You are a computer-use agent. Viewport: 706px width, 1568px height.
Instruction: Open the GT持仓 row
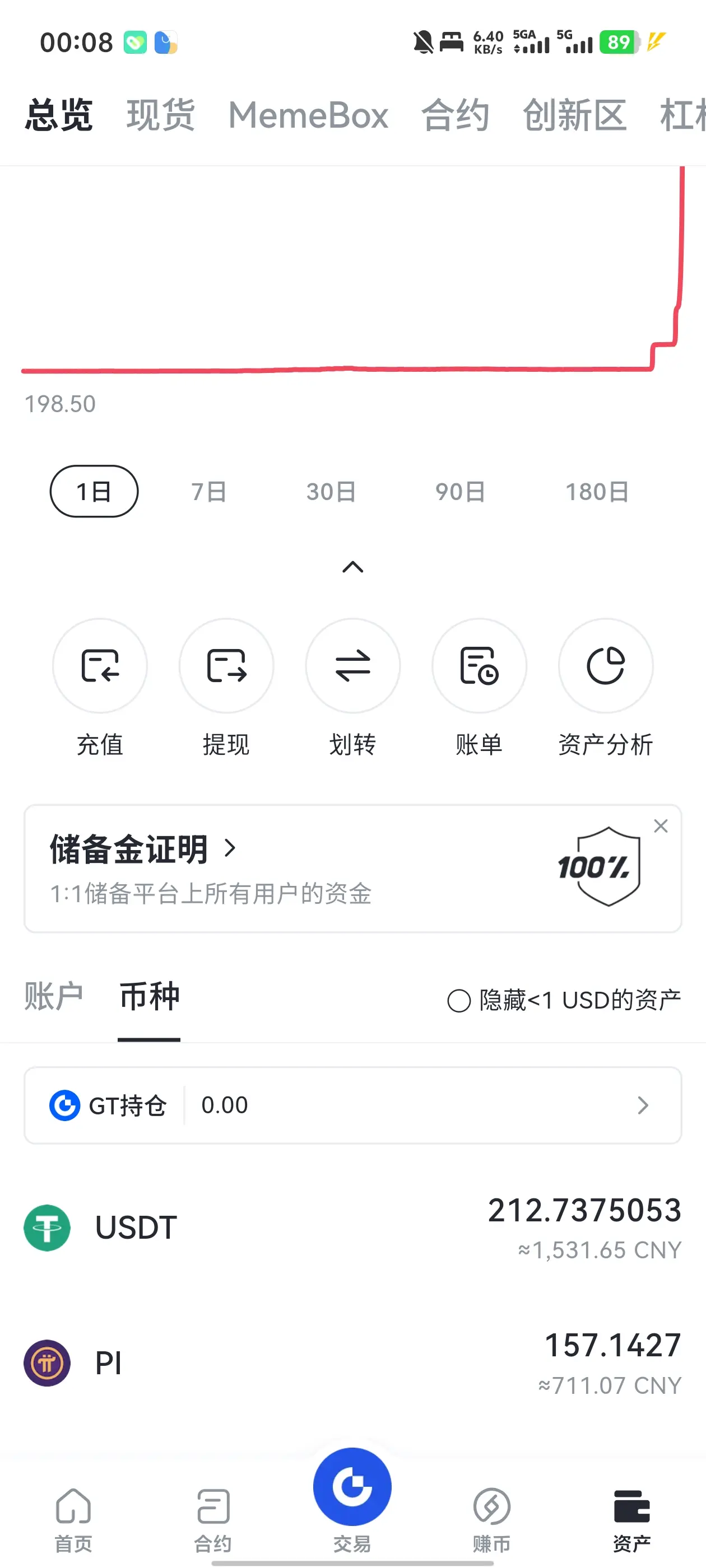(x=352, y=1105)
